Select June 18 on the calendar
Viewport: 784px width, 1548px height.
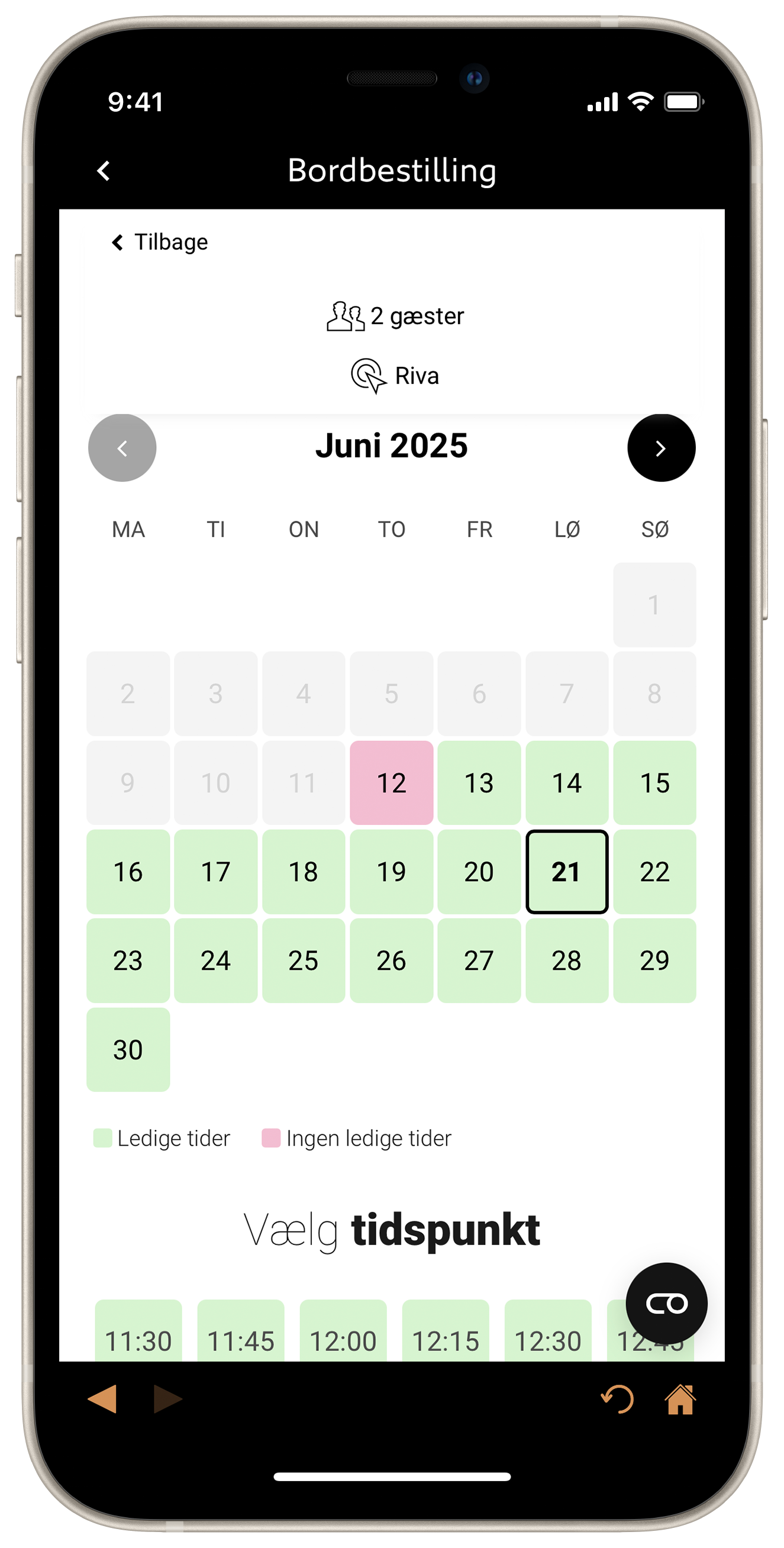[x=304, y=872]
